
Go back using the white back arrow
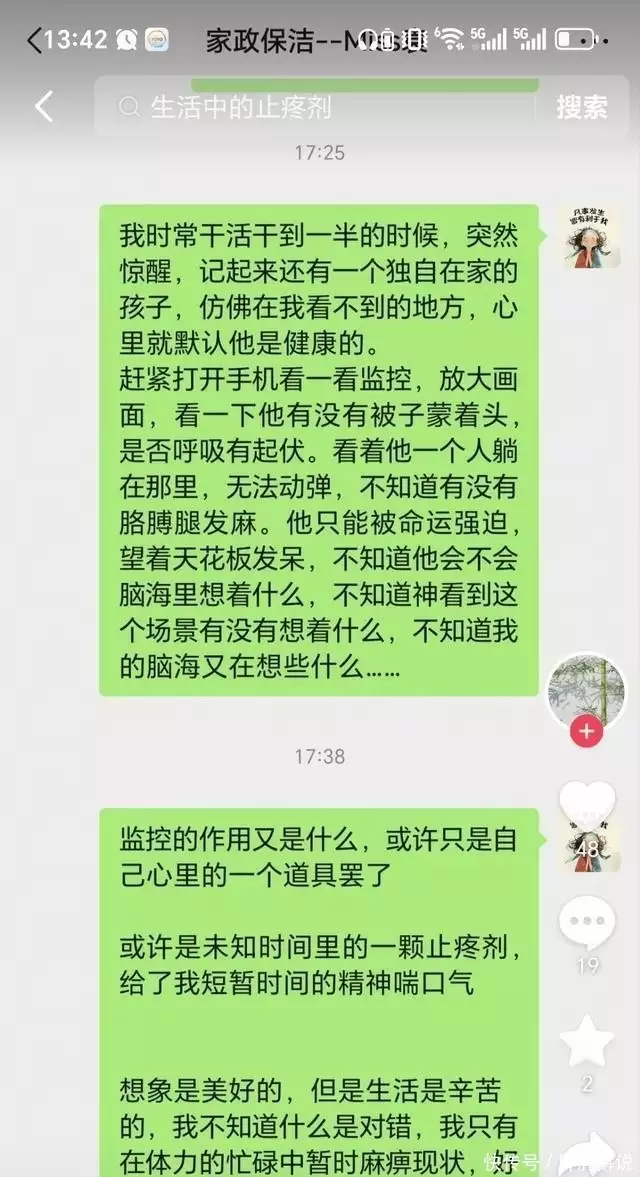coord(43,107)
